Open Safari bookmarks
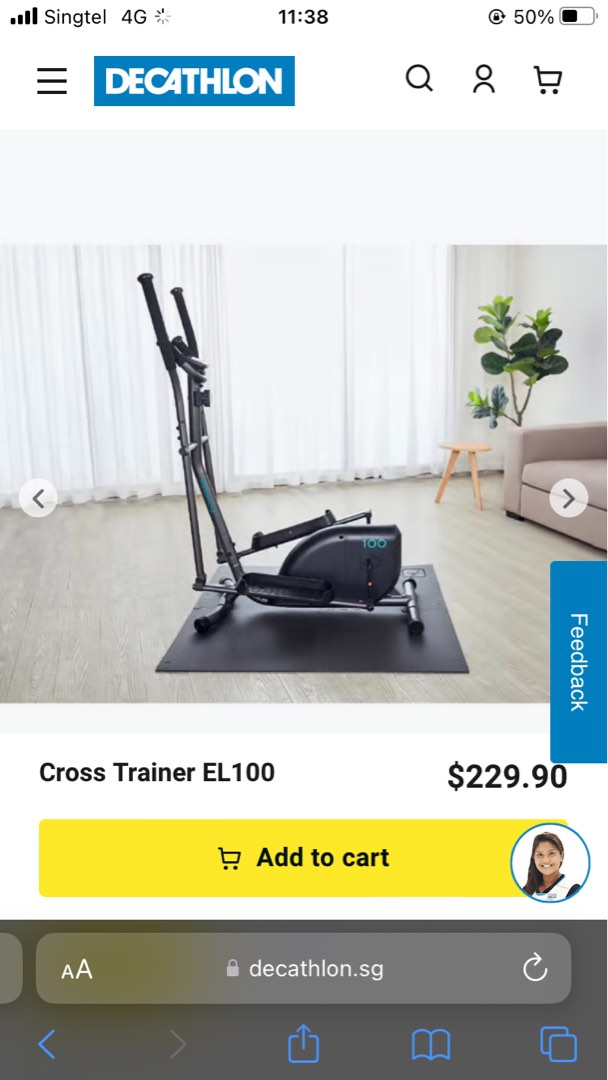This screenshot has width=608, height=1080. [431, 1045]
